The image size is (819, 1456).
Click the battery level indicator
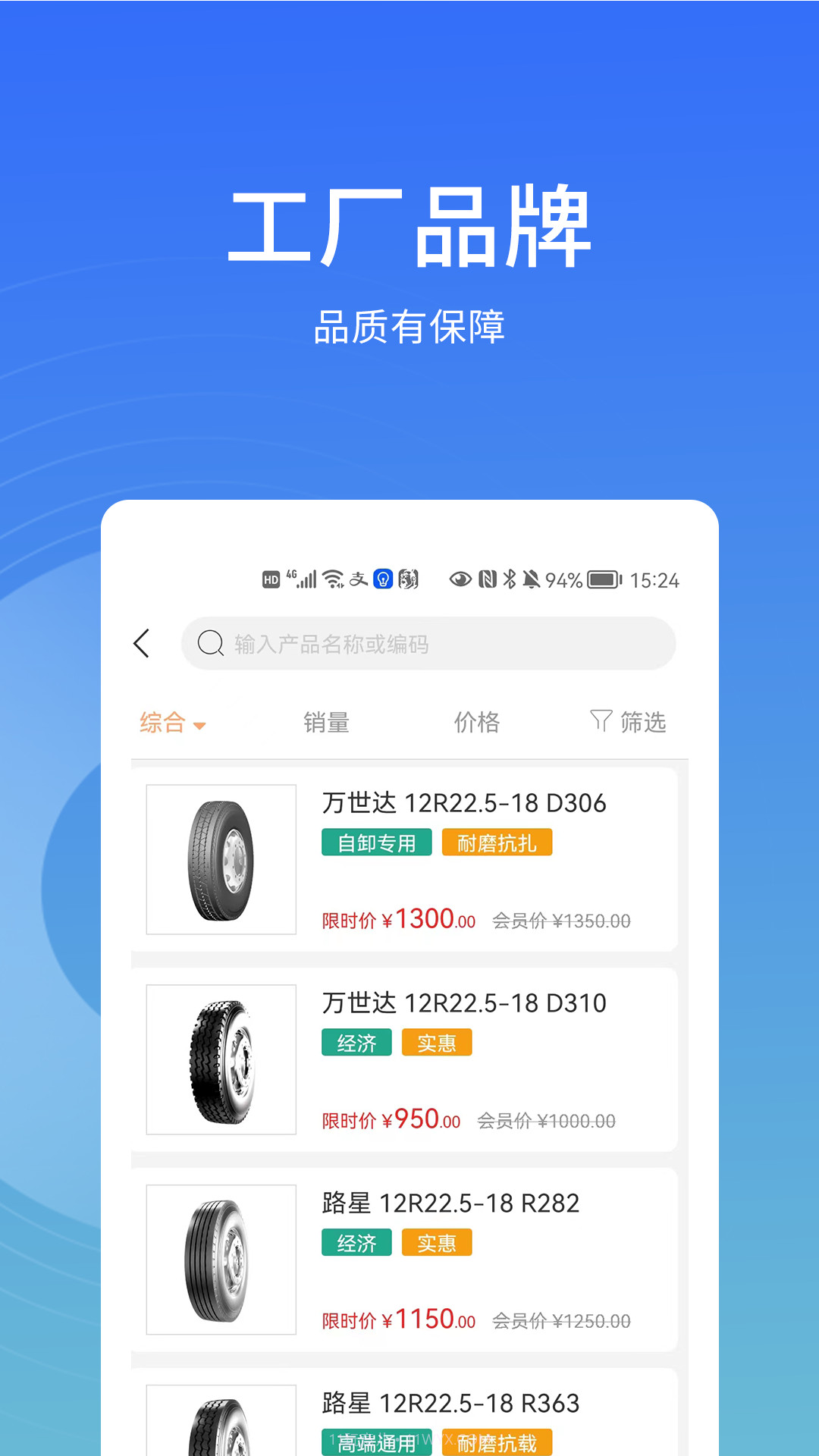click(604, 579)
